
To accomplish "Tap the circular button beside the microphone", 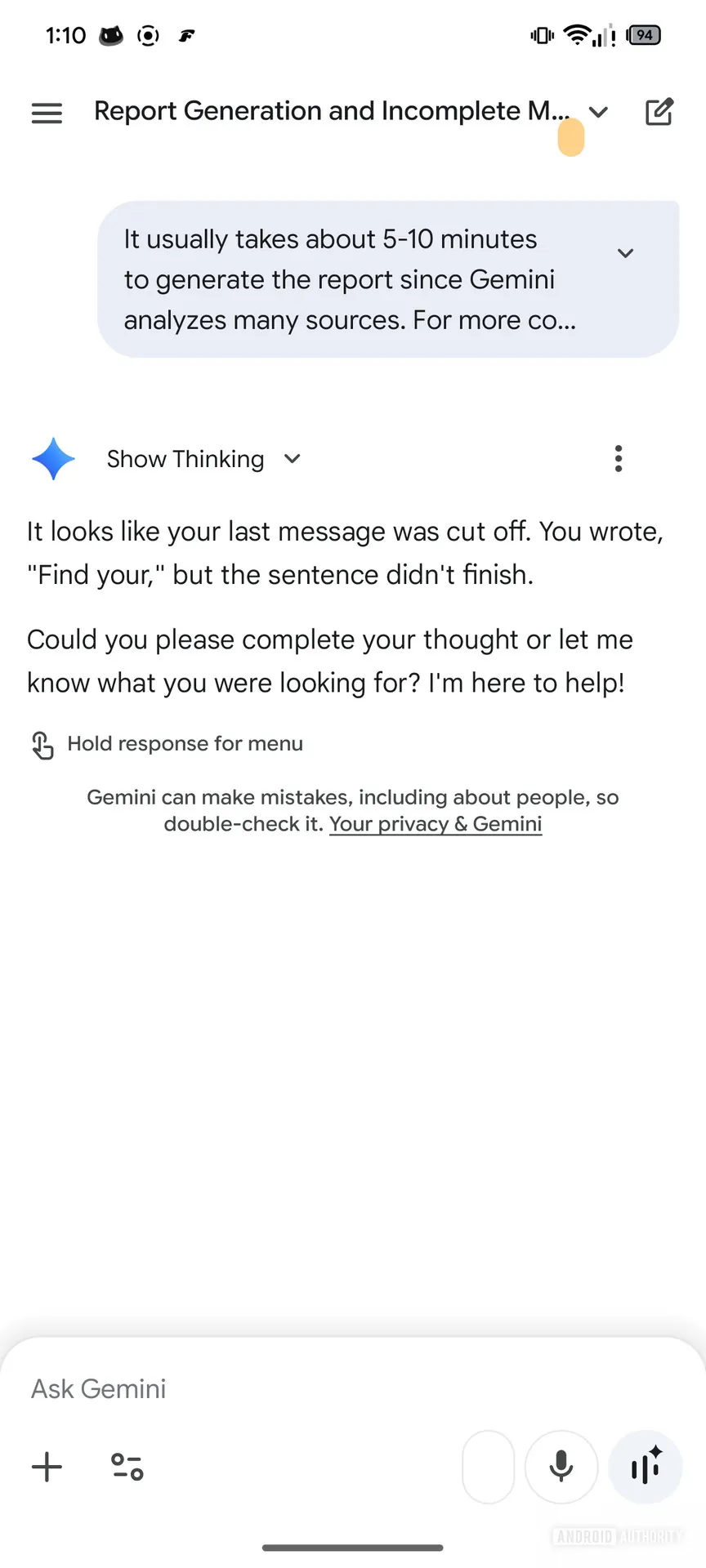I will click(x=488, y=1467).
